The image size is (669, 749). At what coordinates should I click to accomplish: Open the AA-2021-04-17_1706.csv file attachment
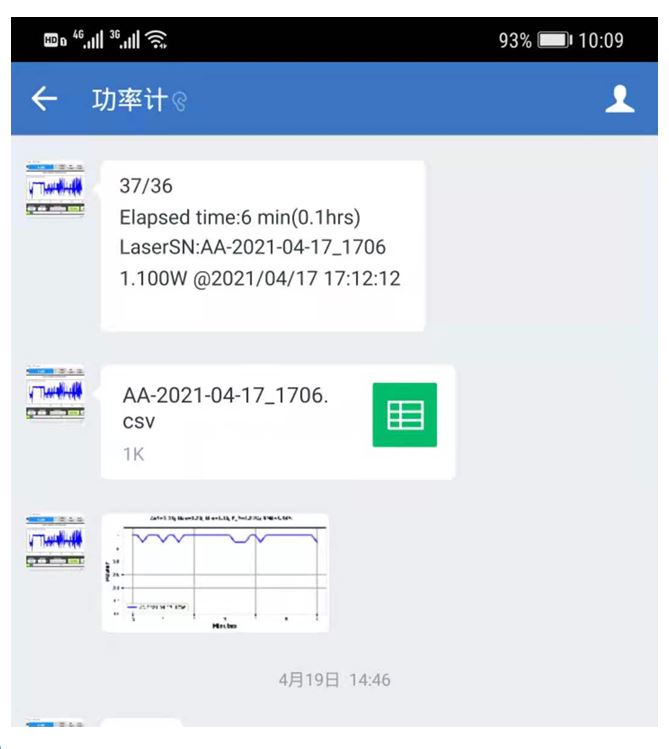[x=278, y=421]
